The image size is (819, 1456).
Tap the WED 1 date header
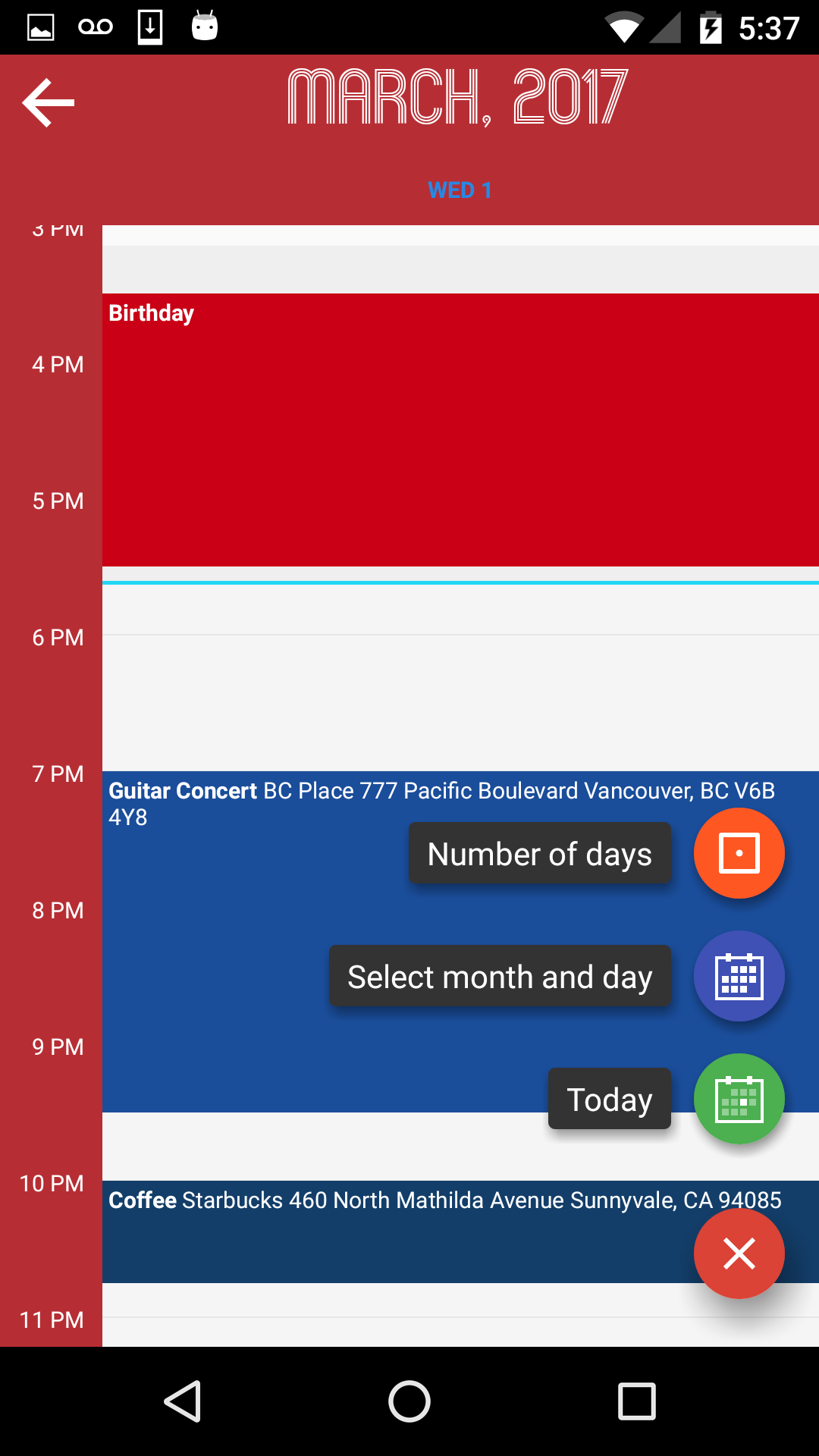pos(459,190)
